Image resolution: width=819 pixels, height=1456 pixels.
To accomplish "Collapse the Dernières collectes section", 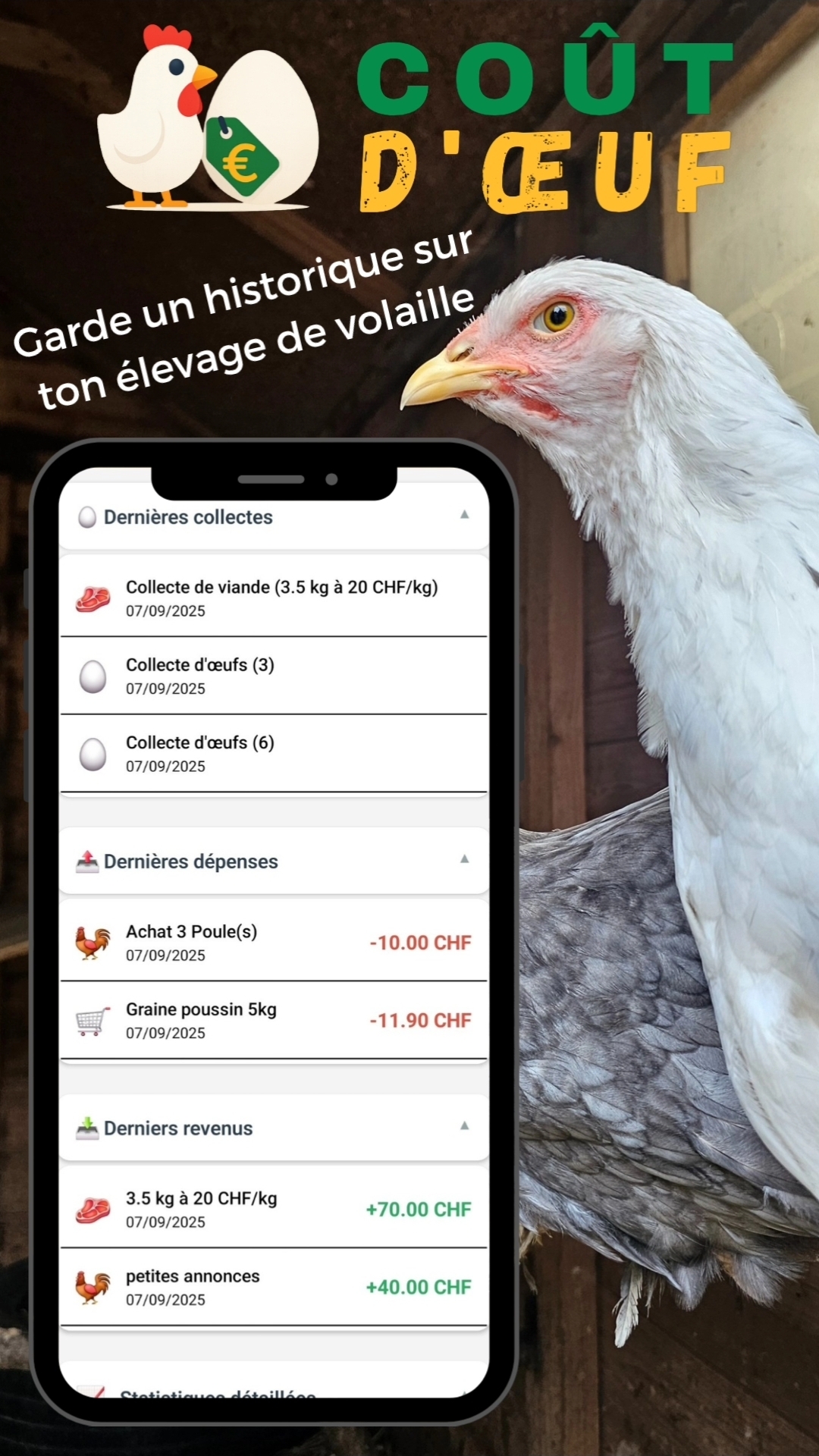I will [x=464, y=515].
